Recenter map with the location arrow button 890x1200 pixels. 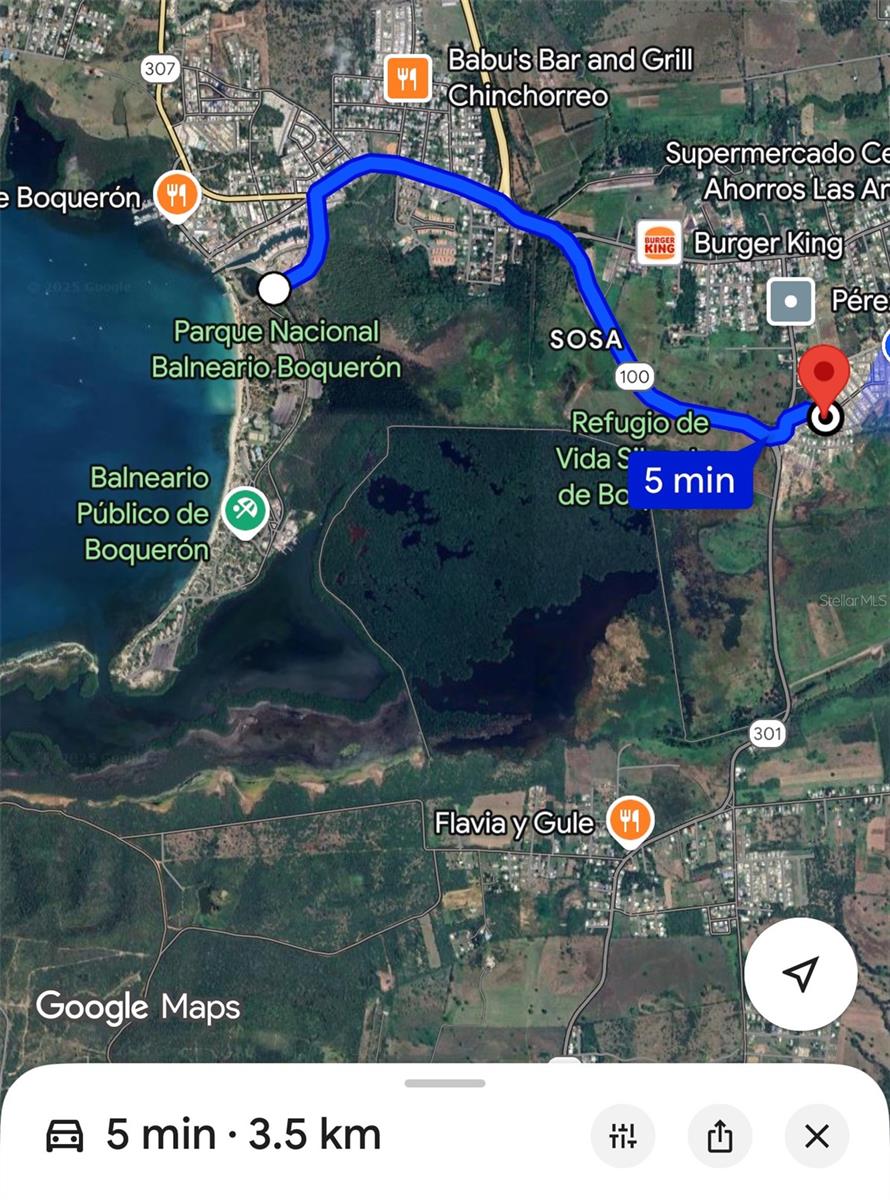click(800, 973)
